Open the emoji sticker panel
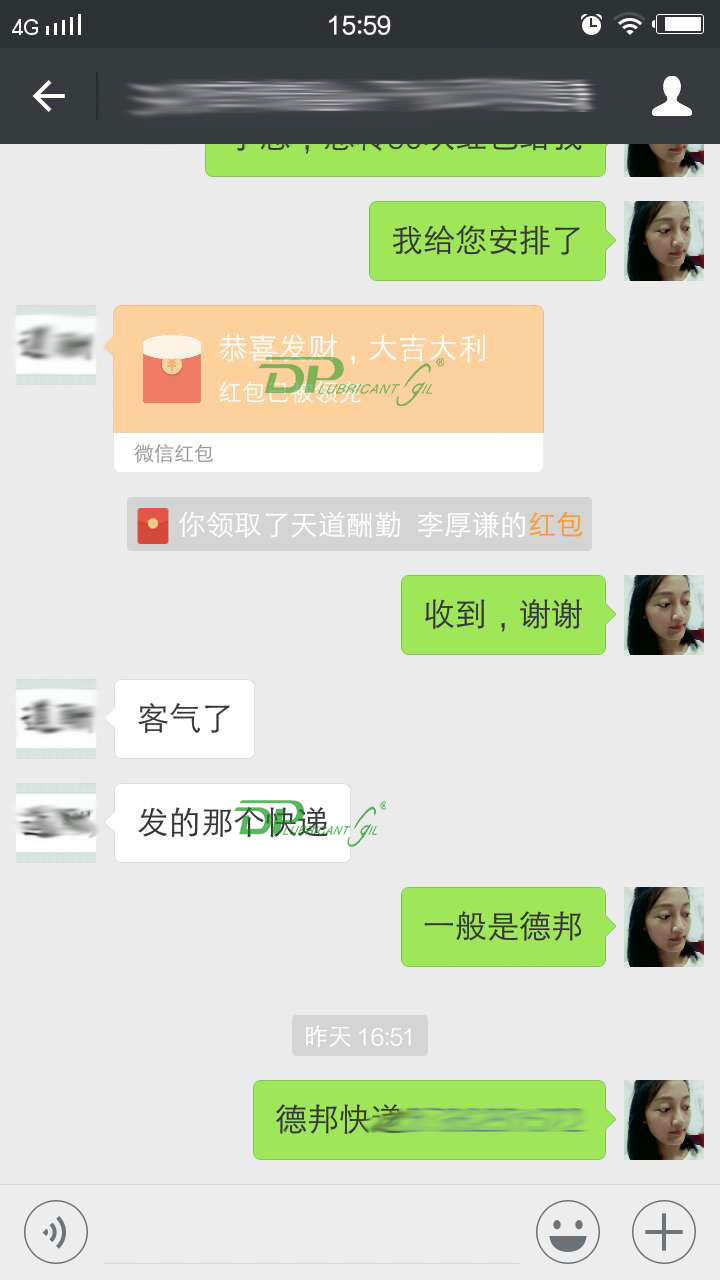Image resolution: width=720 pixels, height=1280 pixels. click(568, 1232)
